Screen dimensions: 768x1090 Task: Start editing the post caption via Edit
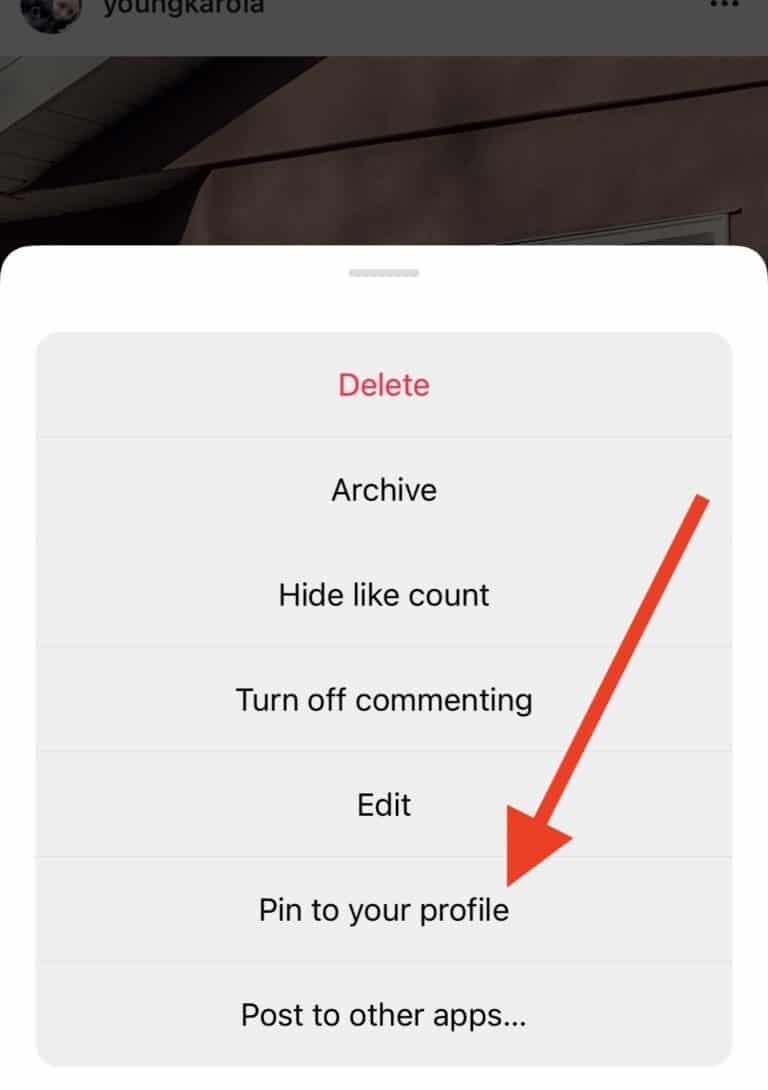[x=383, y=805]
